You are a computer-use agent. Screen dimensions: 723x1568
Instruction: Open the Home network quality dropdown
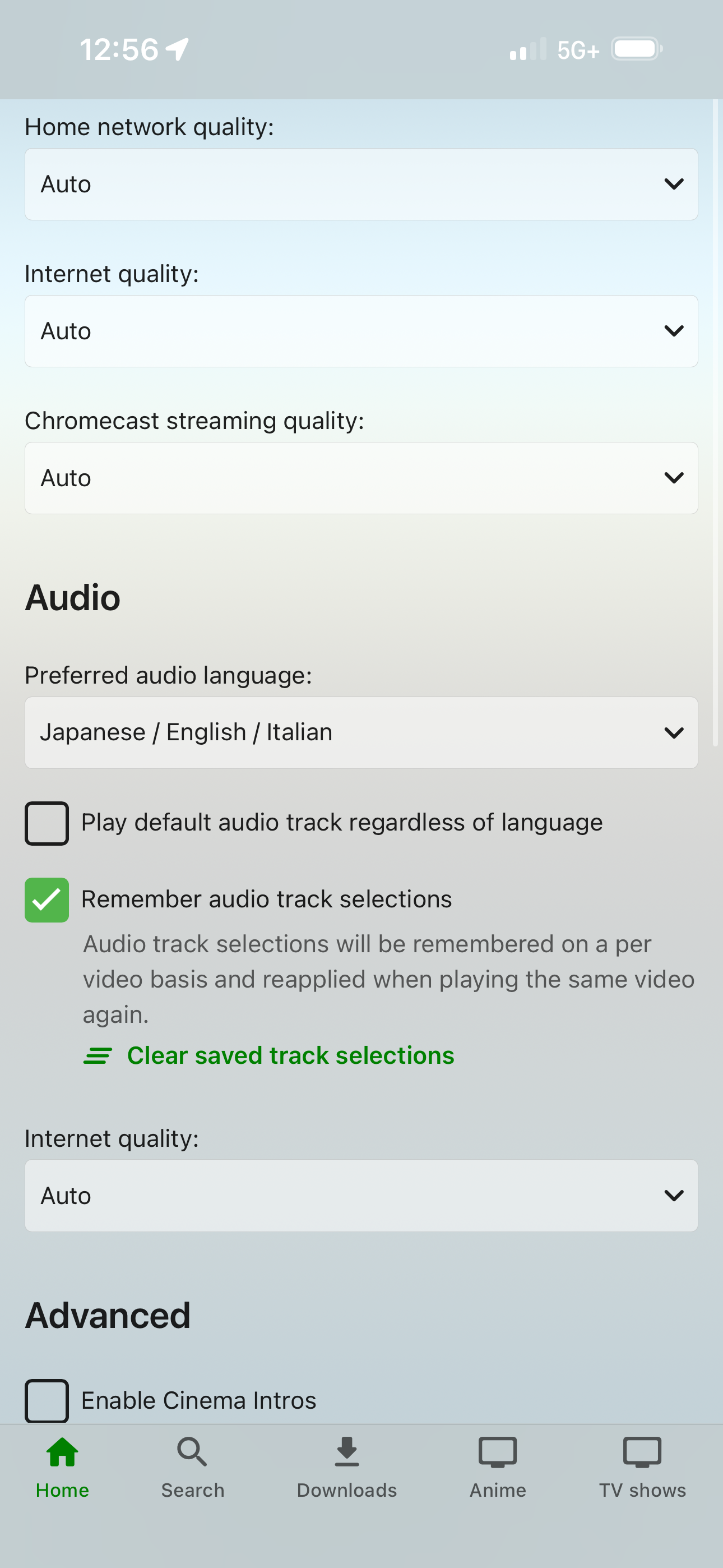coord(361,185)
